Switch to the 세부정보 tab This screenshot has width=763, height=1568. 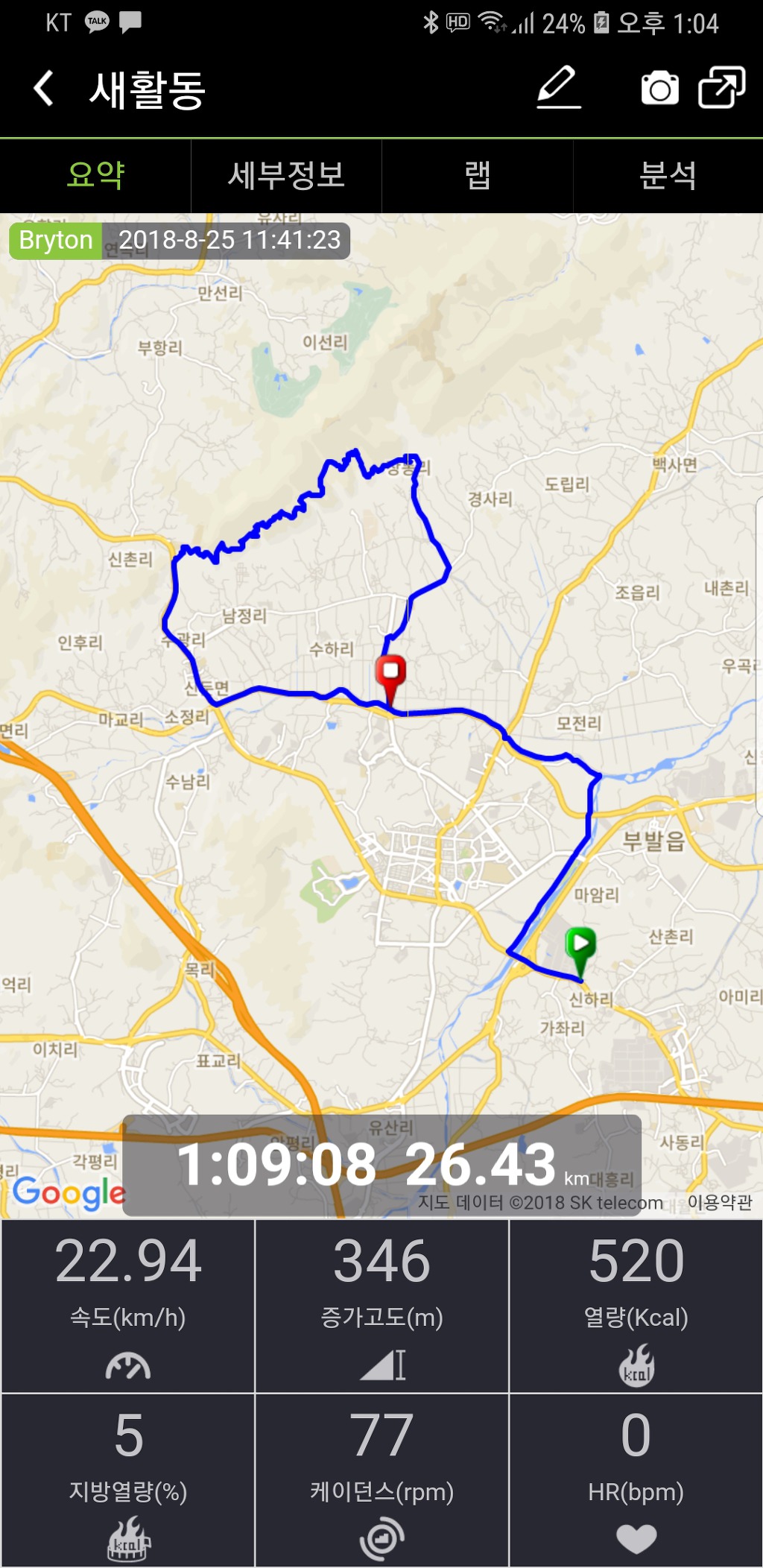point(286,176)
